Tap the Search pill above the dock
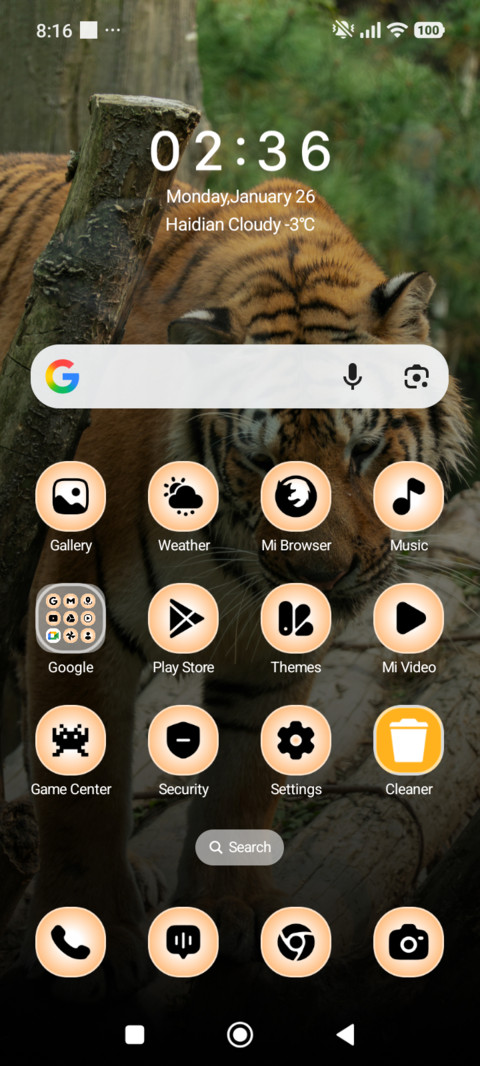Screen dimensions: 480x1066 [239, 847]
